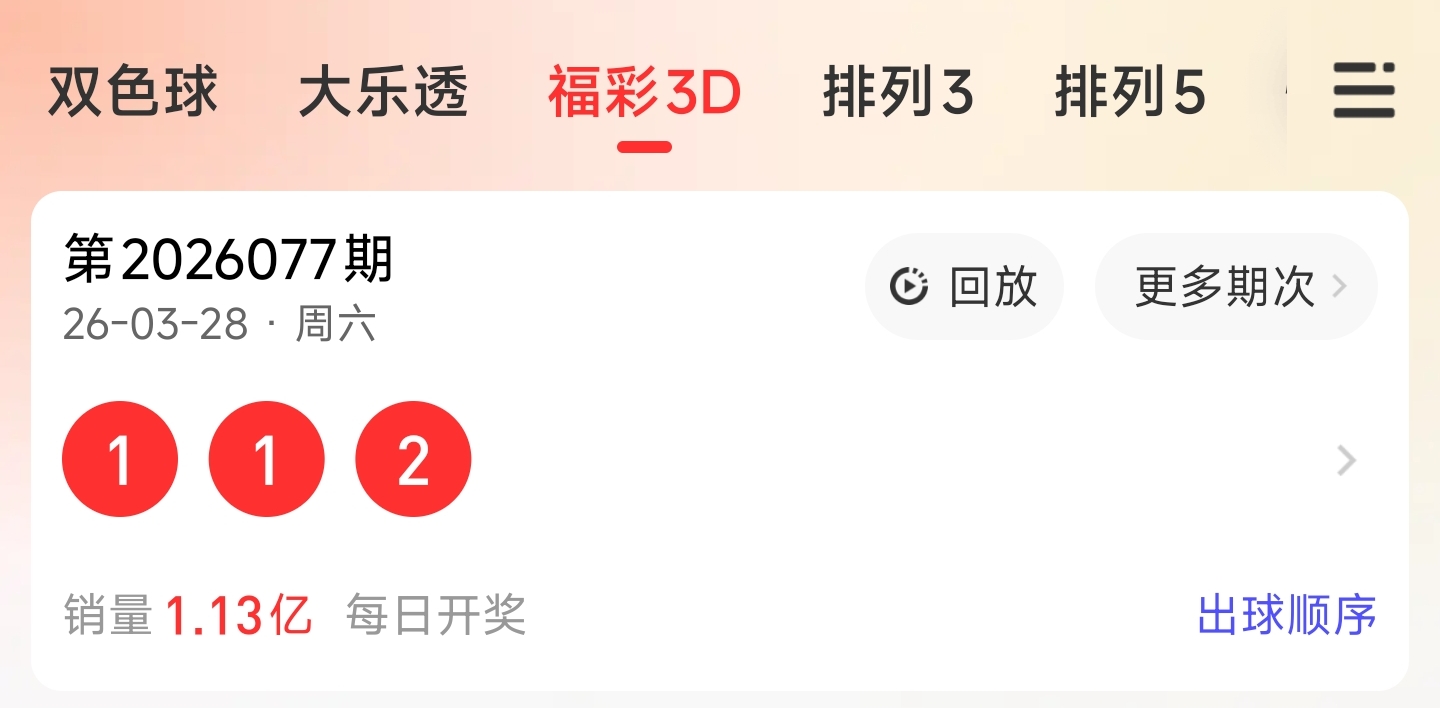Switch to the 大乐透 tab
This screenshot has height=708, width=1440.
(383, 93)
